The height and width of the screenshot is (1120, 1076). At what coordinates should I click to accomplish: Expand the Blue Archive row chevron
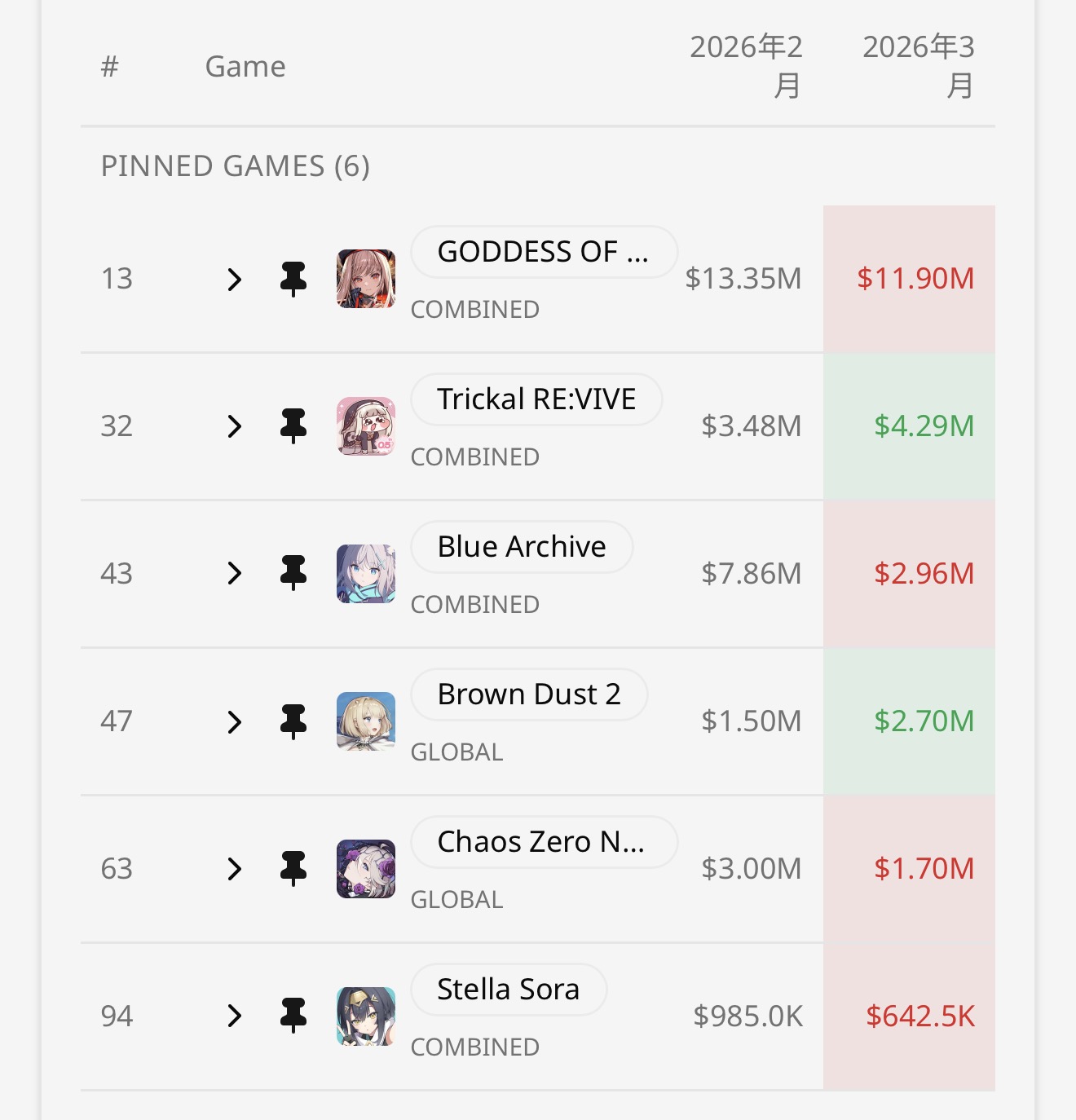pos(235,574)
